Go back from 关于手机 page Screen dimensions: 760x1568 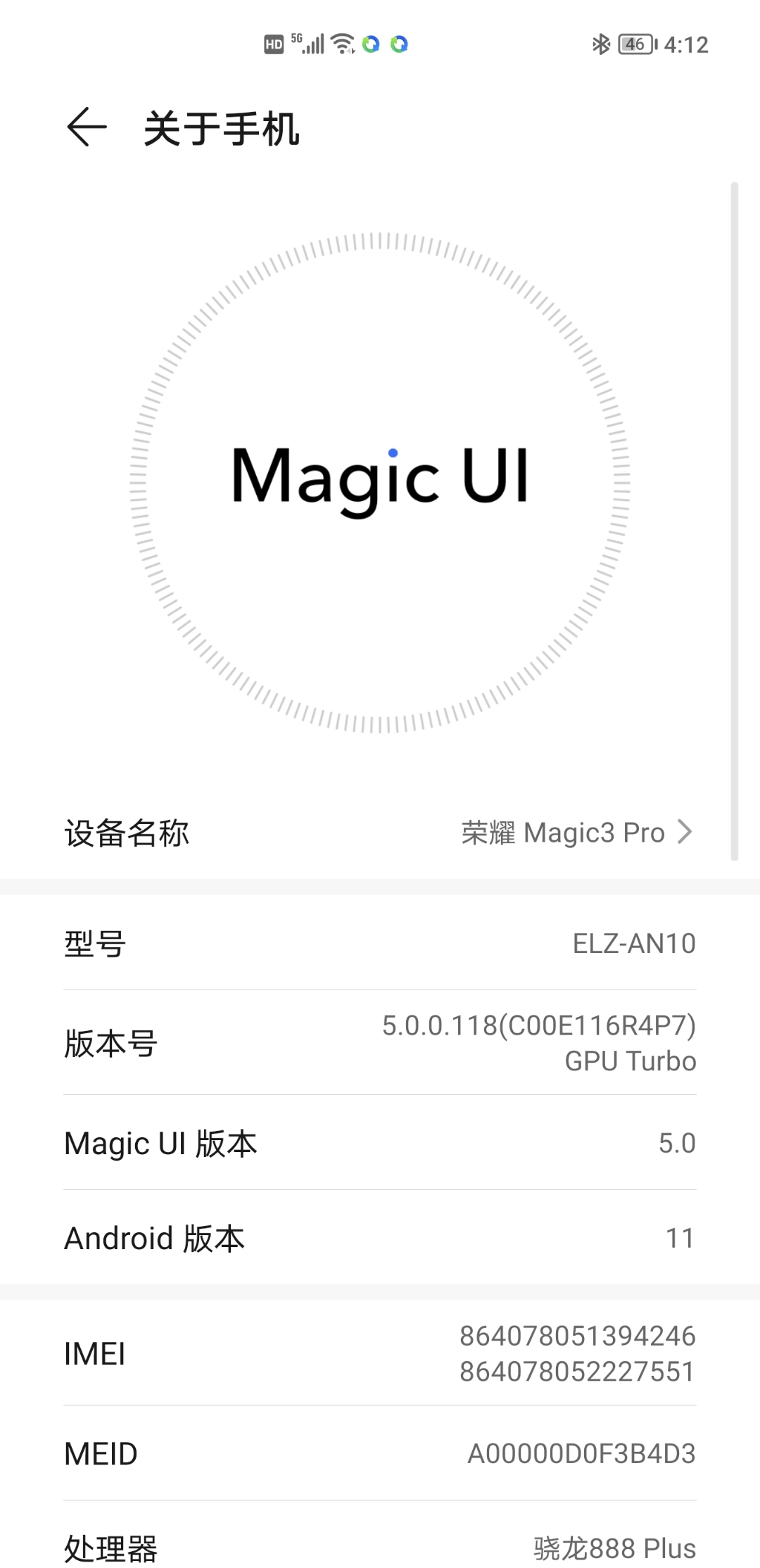87,127
